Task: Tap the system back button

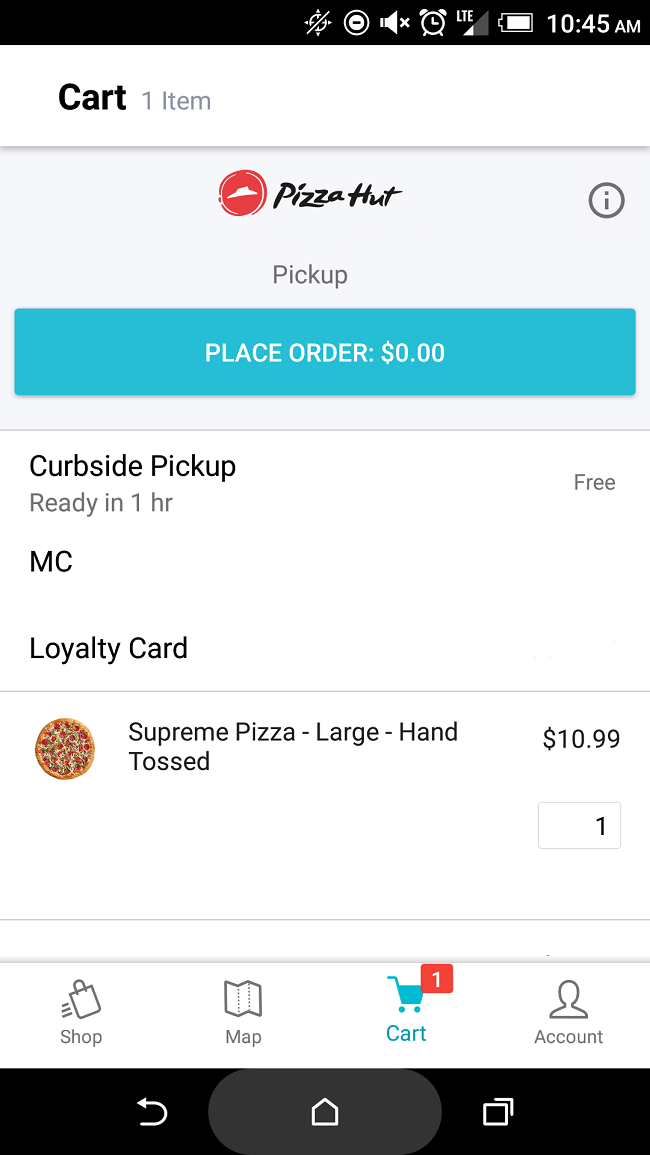Action: point(152,1112)
